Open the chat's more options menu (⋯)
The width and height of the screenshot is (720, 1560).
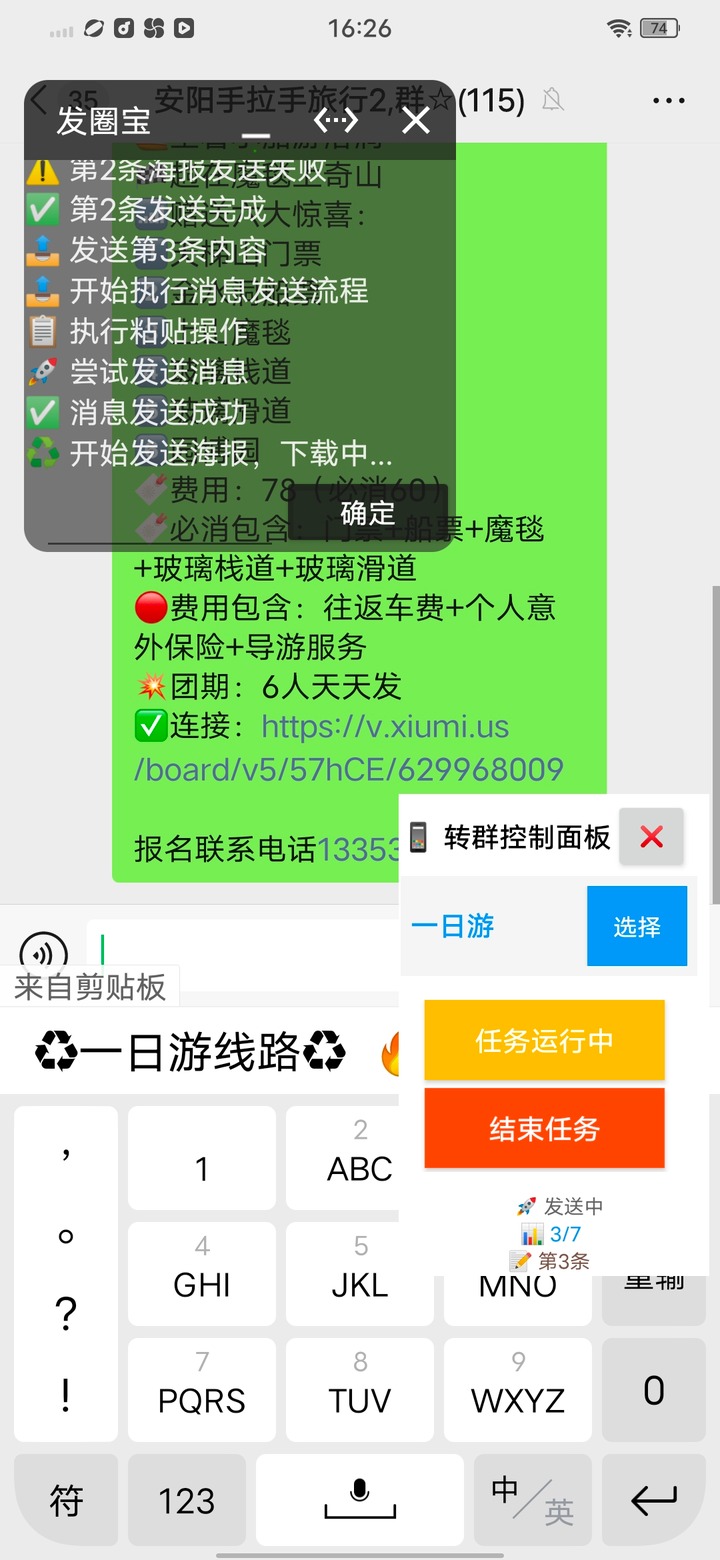[x=667, y=100]
